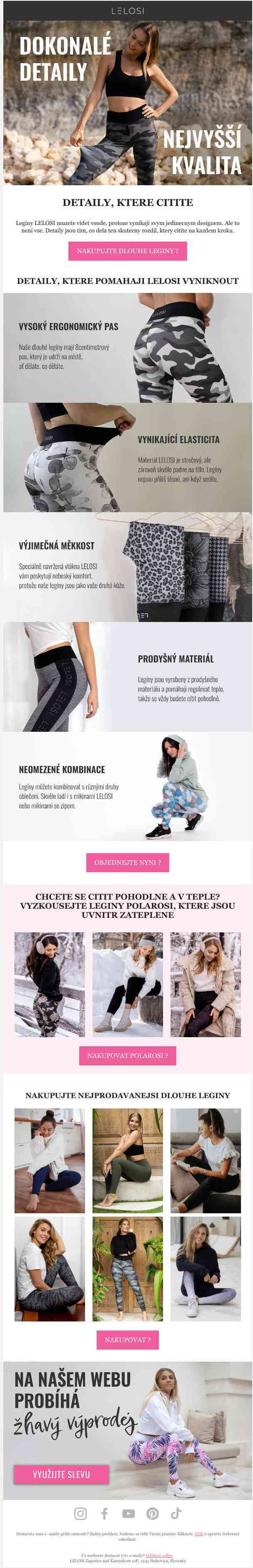This screenshot has height=1568, width=253.
Task: Tap the NAKUPUJTE DLOUHE LEGINY button
Action: pos(127,251)
